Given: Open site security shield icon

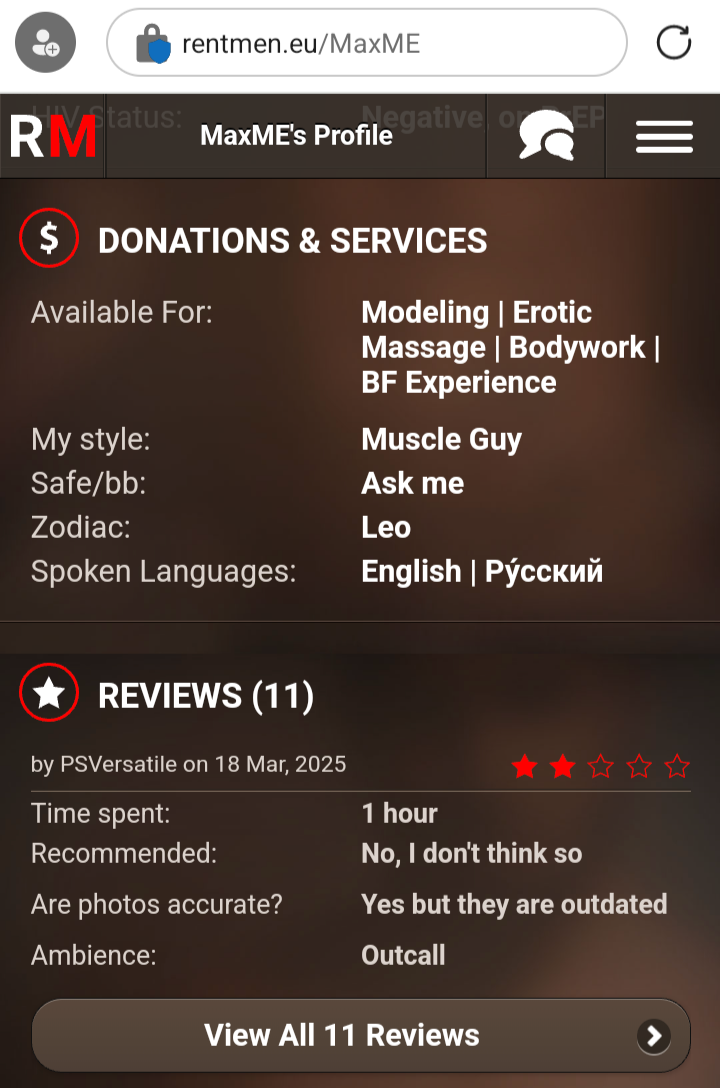Looking at the screenshot, I should [153, 45].
